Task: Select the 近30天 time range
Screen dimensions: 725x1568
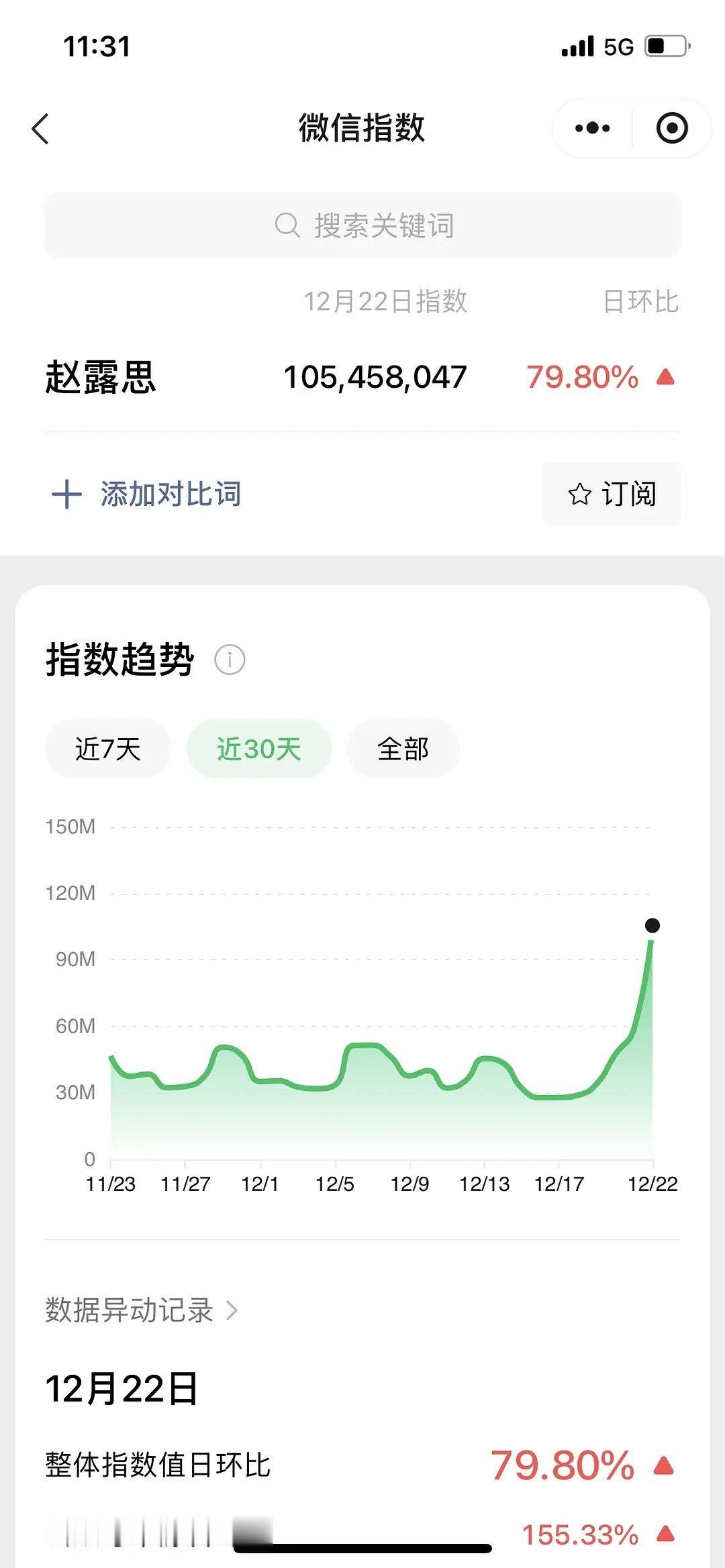Action: (258, 750)
